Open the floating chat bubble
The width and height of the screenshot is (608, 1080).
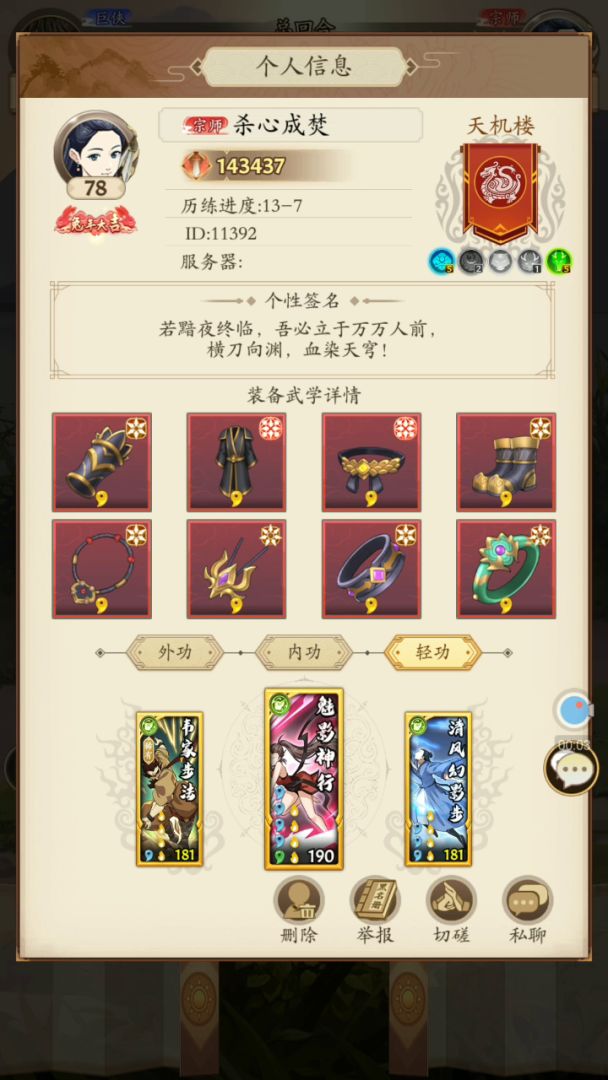click(x=571, y=770)
